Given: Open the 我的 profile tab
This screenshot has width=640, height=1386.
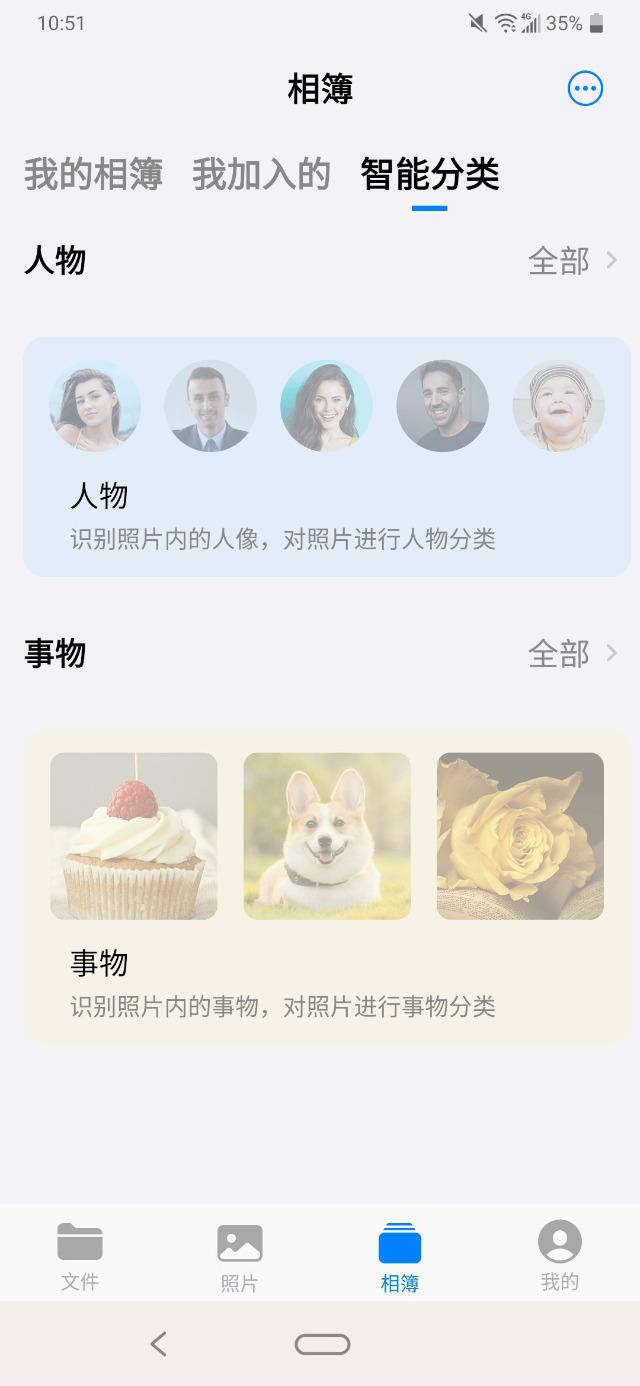Looking at the screenshot, I should click(x=560, y=1255).
